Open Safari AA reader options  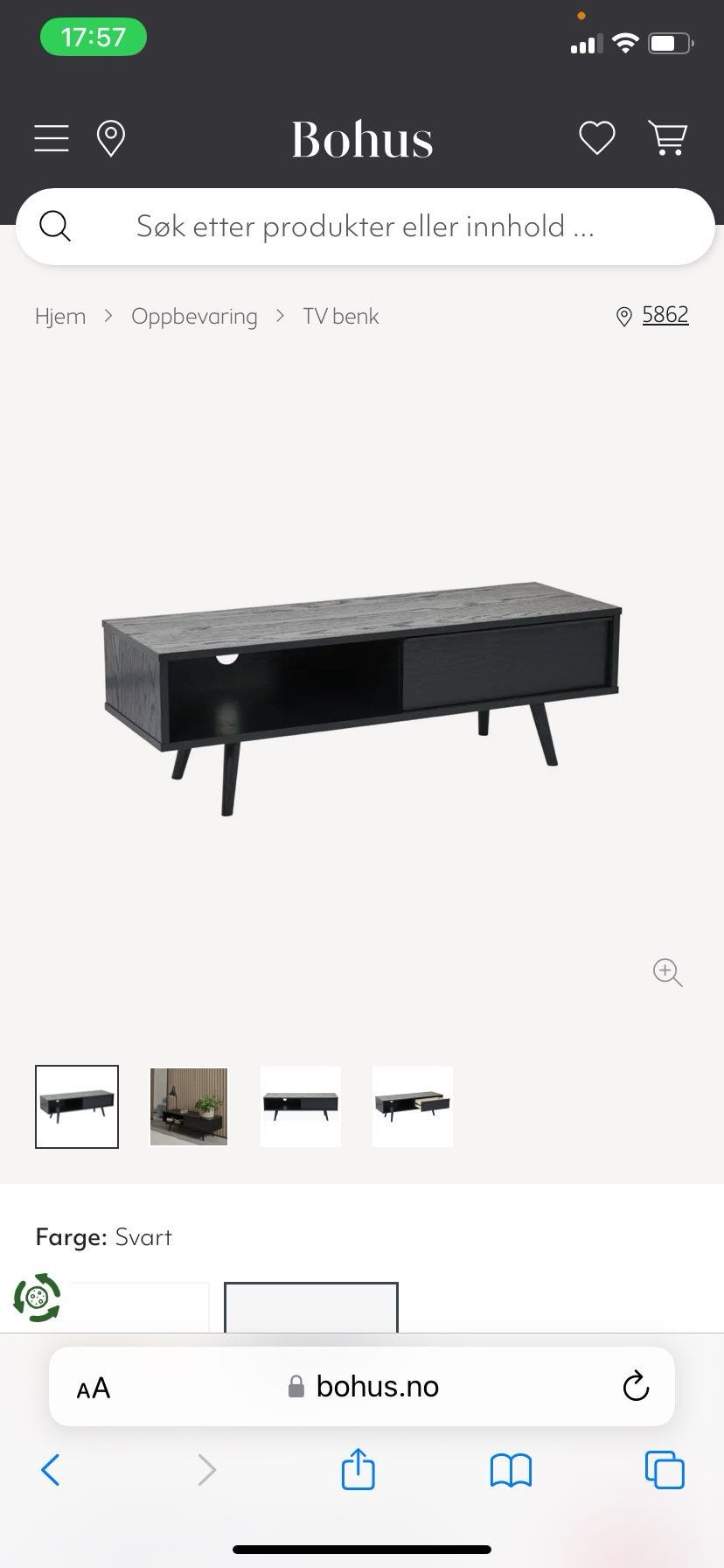94,1388
